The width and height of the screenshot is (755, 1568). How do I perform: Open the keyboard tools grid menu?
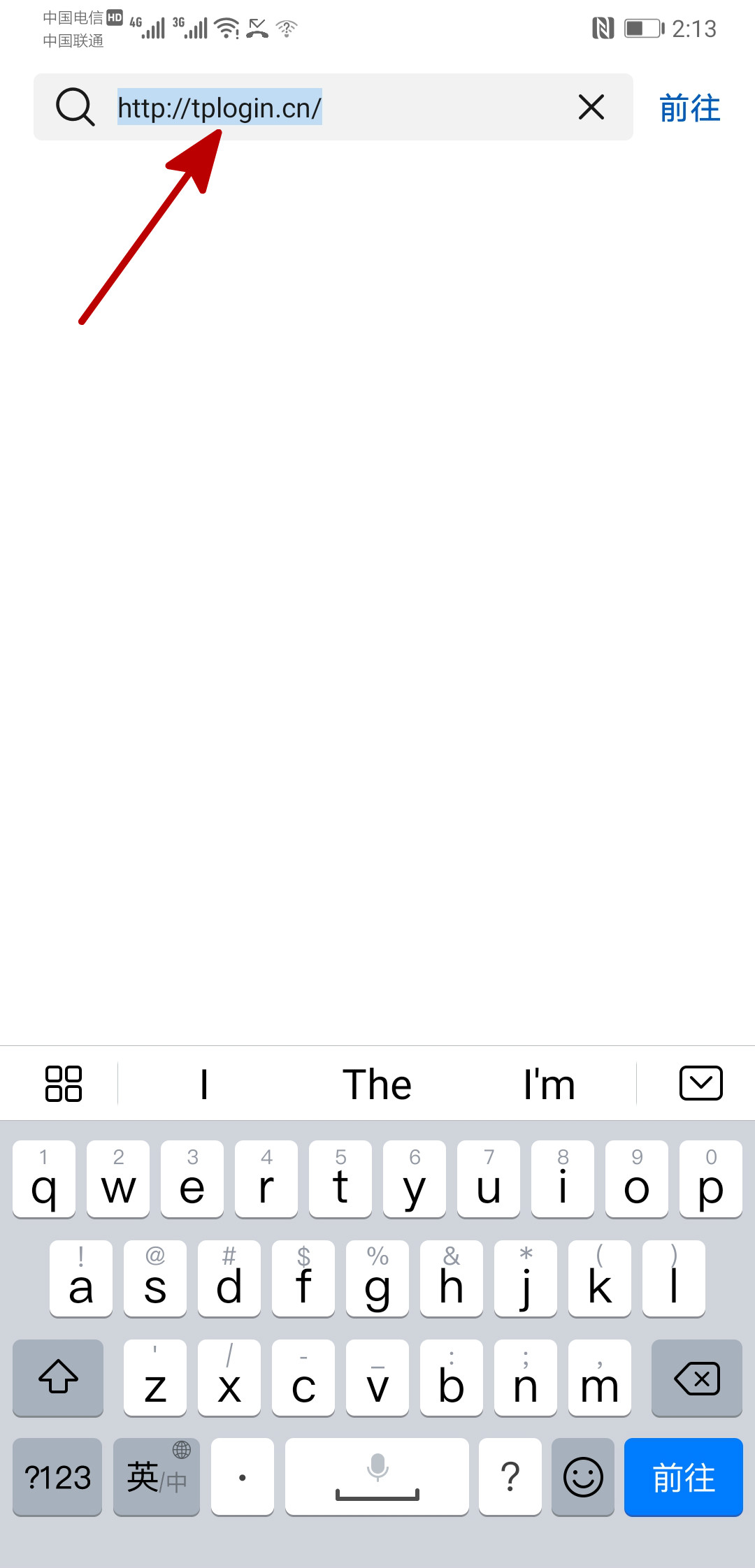pyautogui.click(x=64, y=1084)
